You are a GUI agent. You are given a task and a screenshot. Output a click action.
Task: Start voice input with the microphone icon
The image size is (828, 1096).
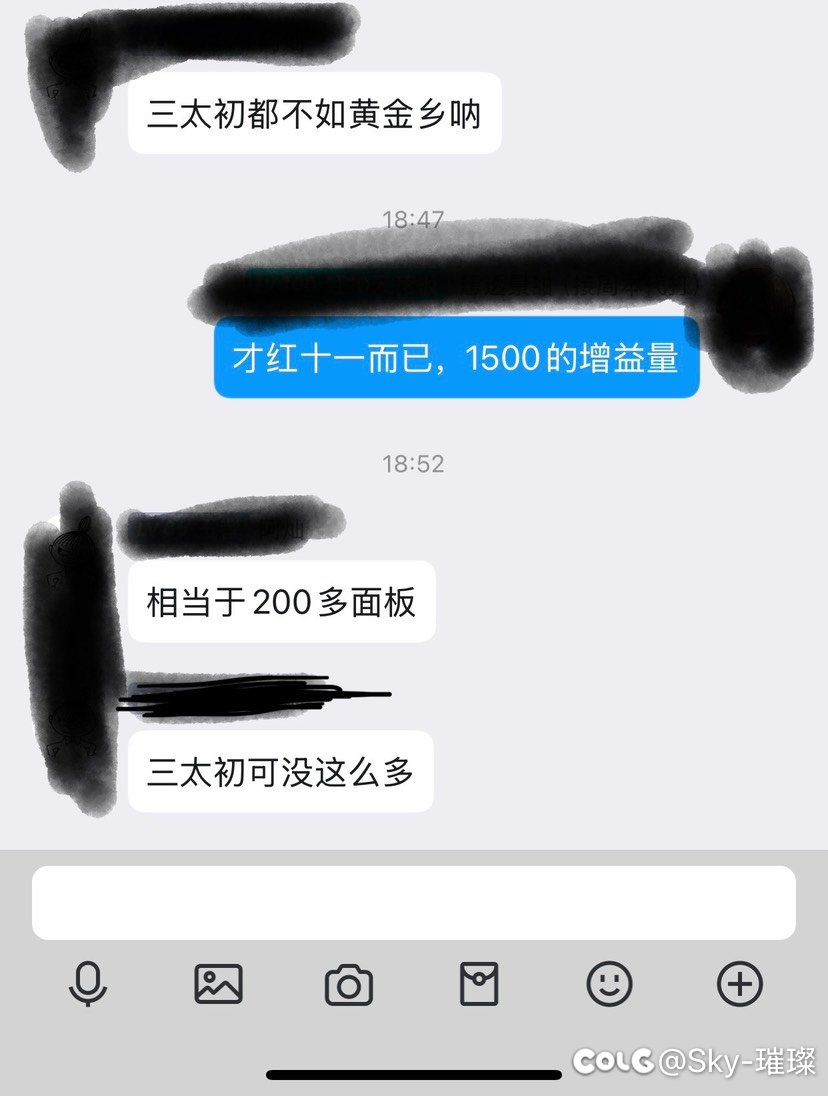(88, 985)
